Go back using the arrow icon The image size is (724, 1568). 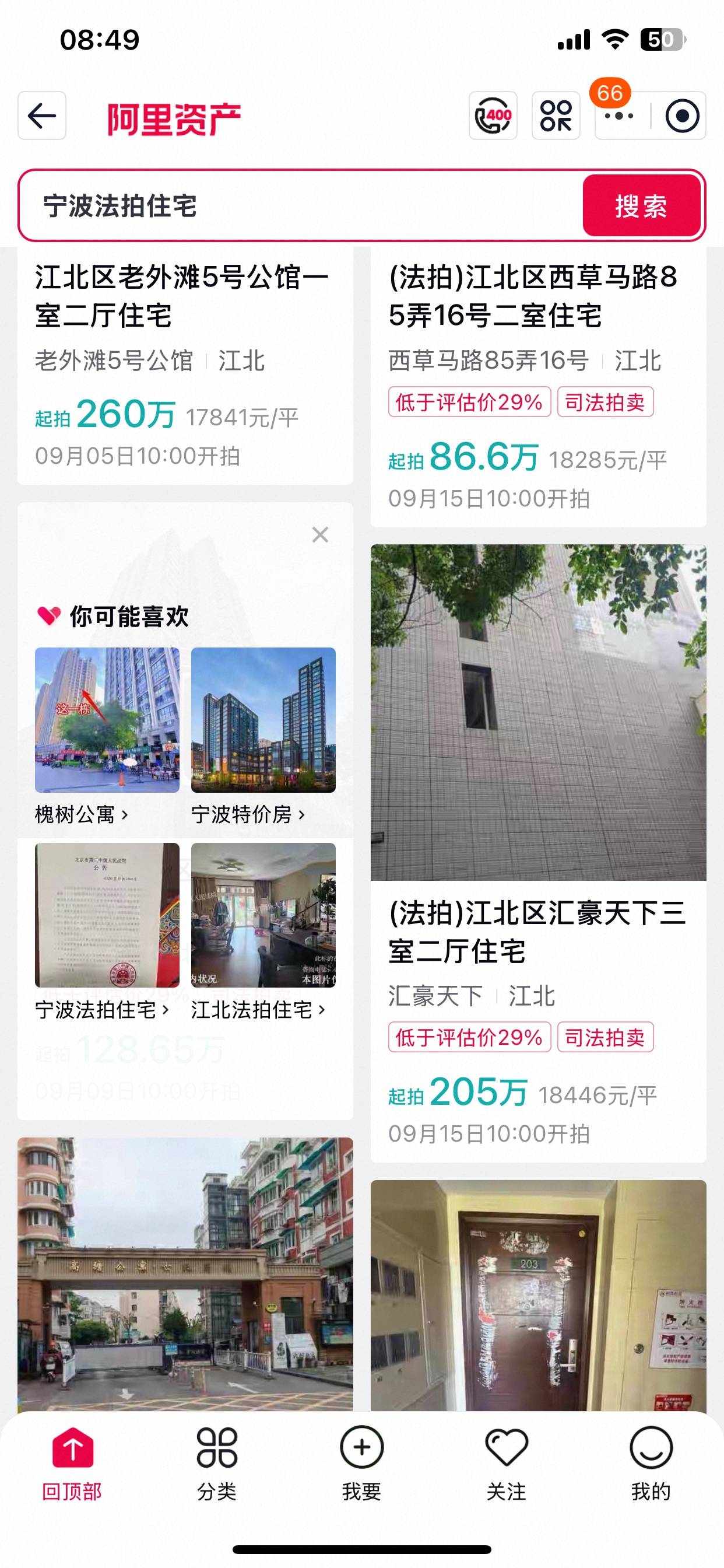(x=41, y=116)
